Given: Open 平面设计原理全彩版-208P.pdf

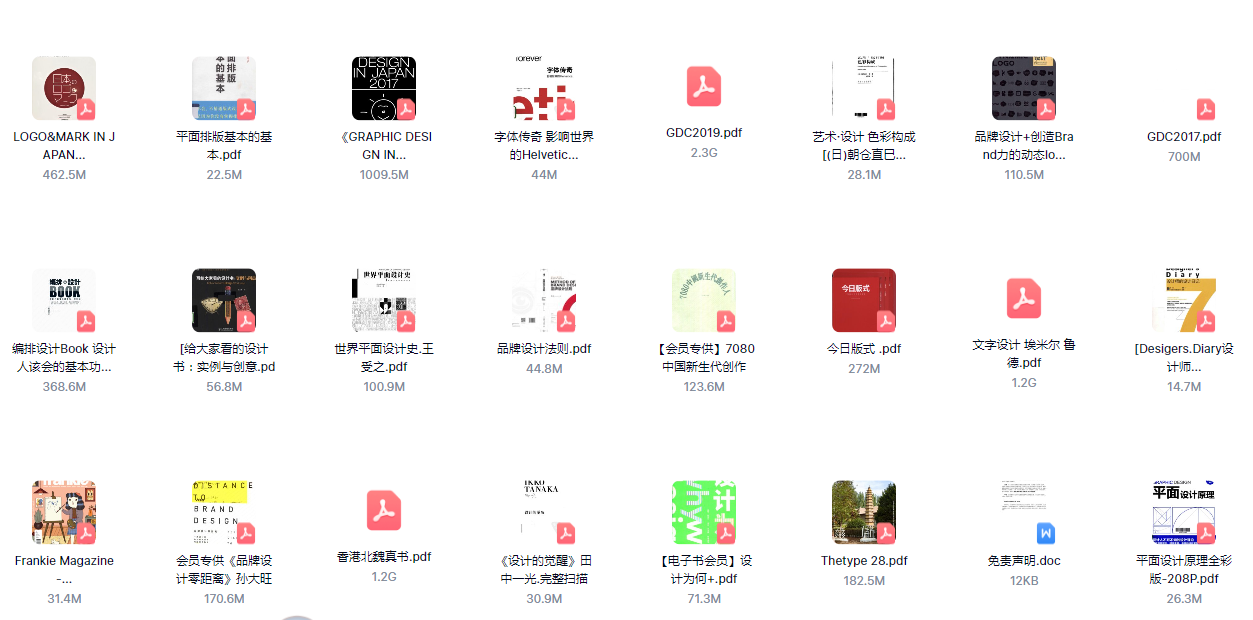Looking at the screenshot, I should click(x=1184, y=512).
